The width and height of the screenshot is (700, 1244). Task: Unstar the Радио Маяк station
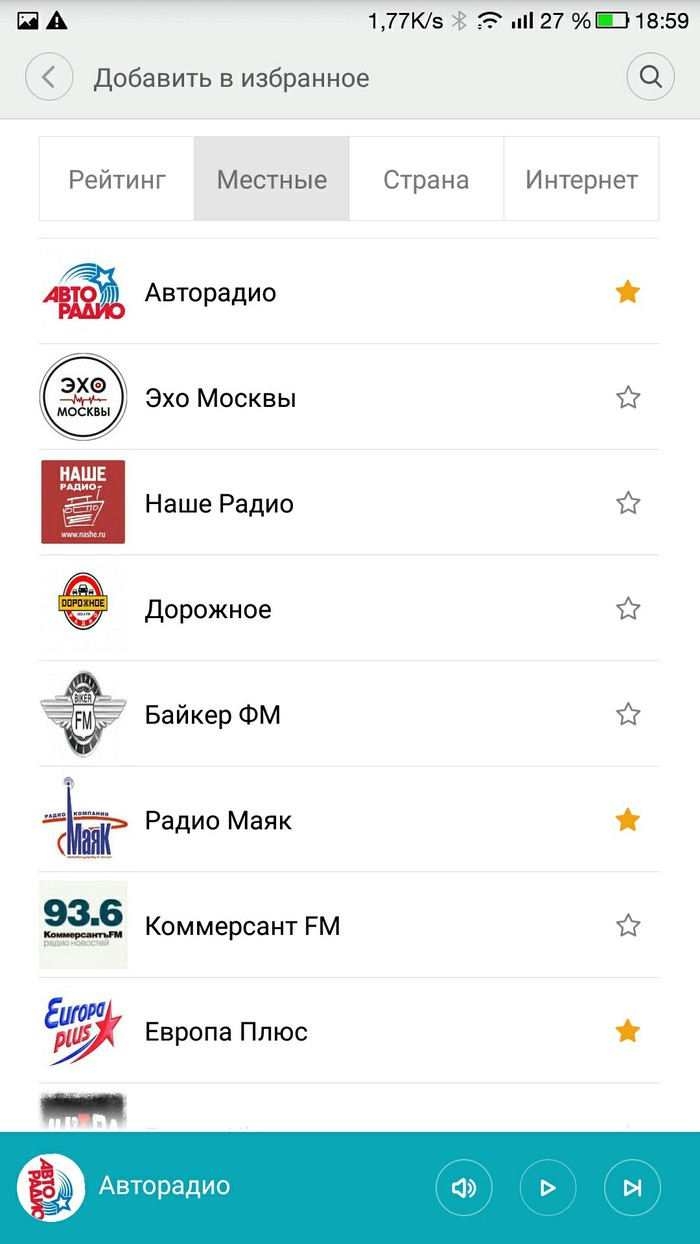627,820
